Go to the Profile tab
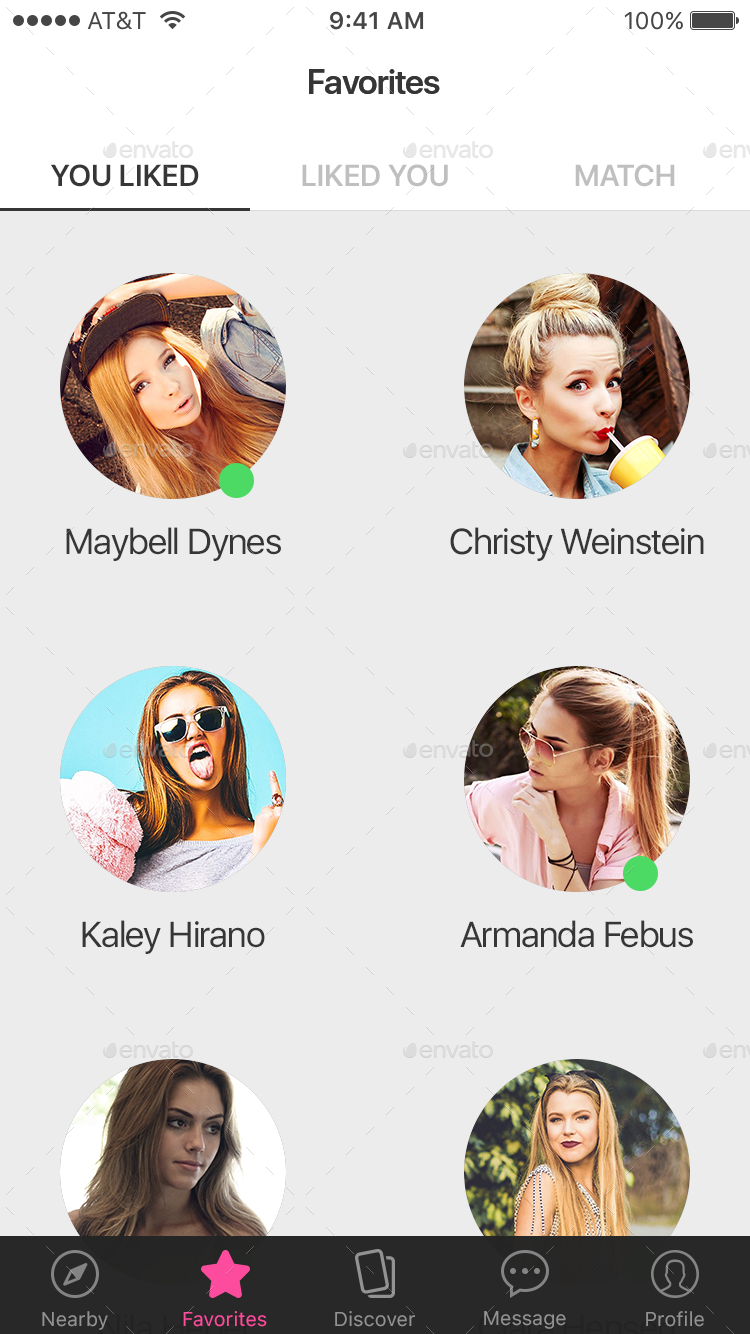This screenshot has height=1334, width=750. click(675, 1287)
